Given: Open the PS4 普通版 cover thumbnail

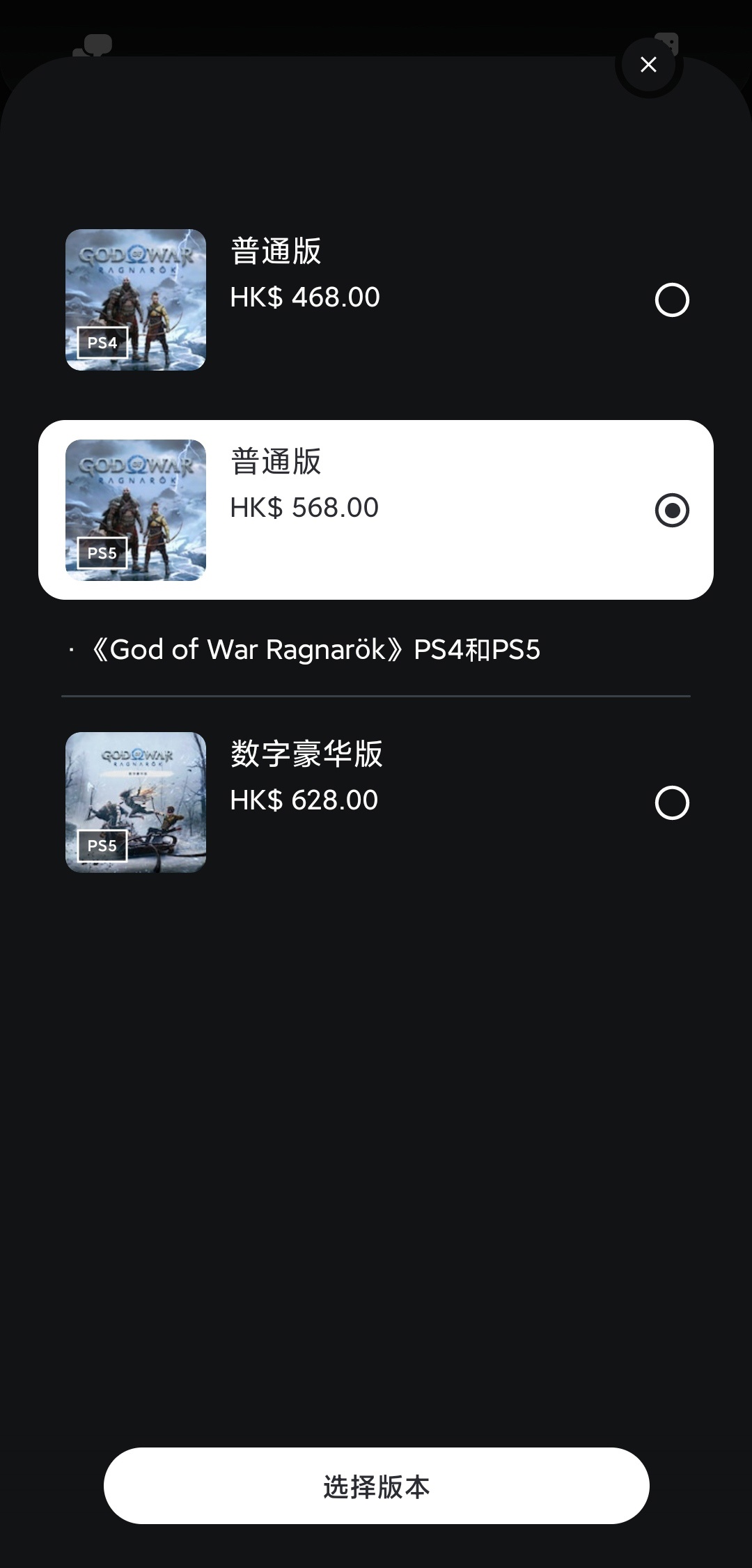Looking at the screenshot, I should tap(136, 300).
